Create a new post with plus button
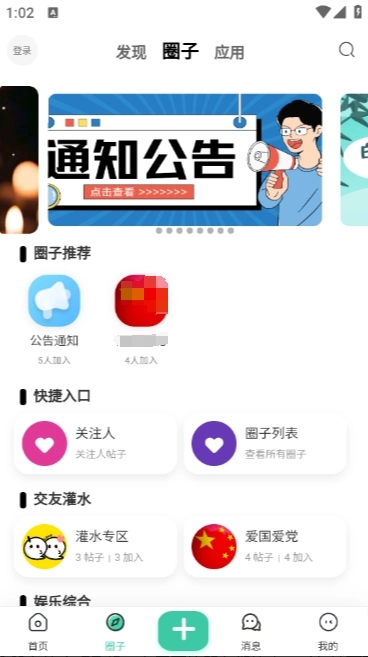368x657 pixels. point(183,631)
